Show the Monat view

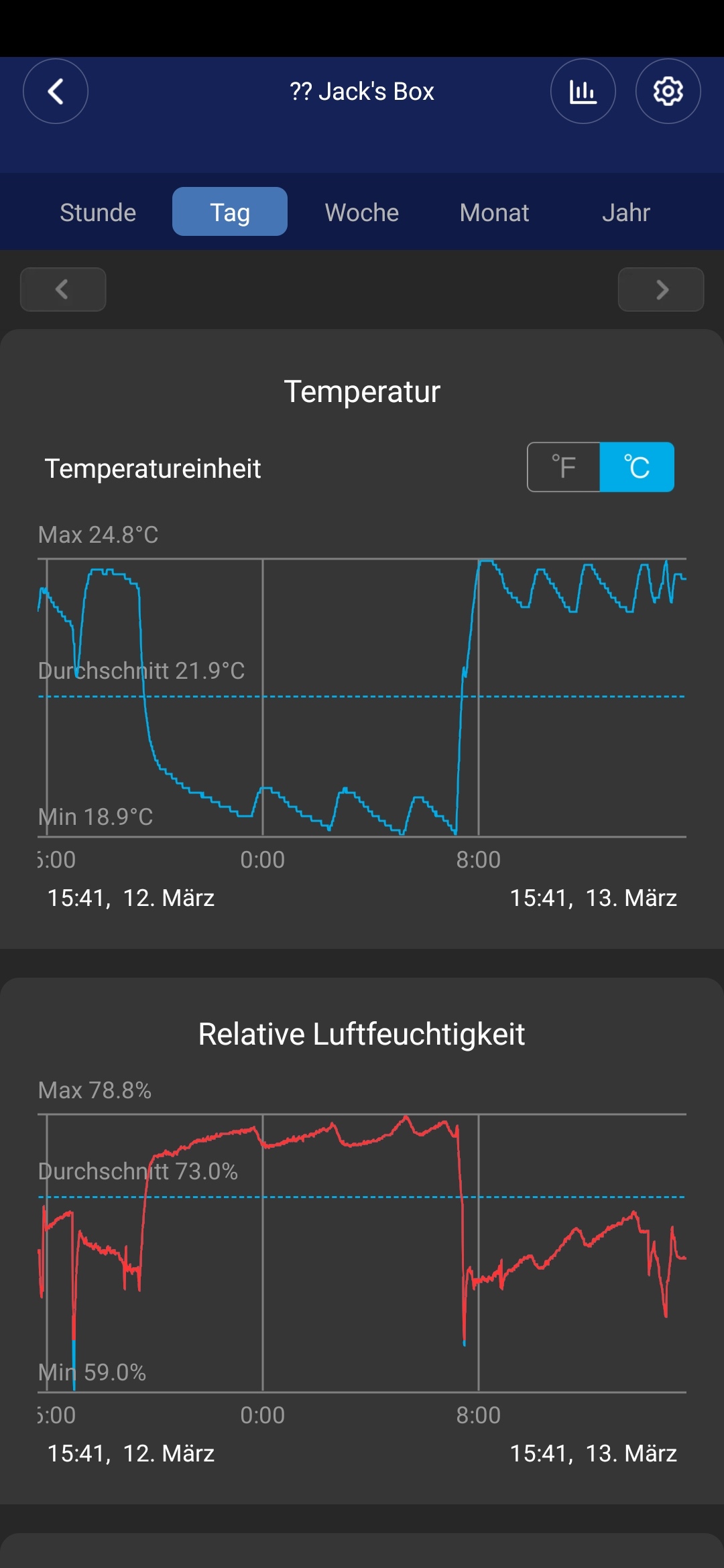494,212
